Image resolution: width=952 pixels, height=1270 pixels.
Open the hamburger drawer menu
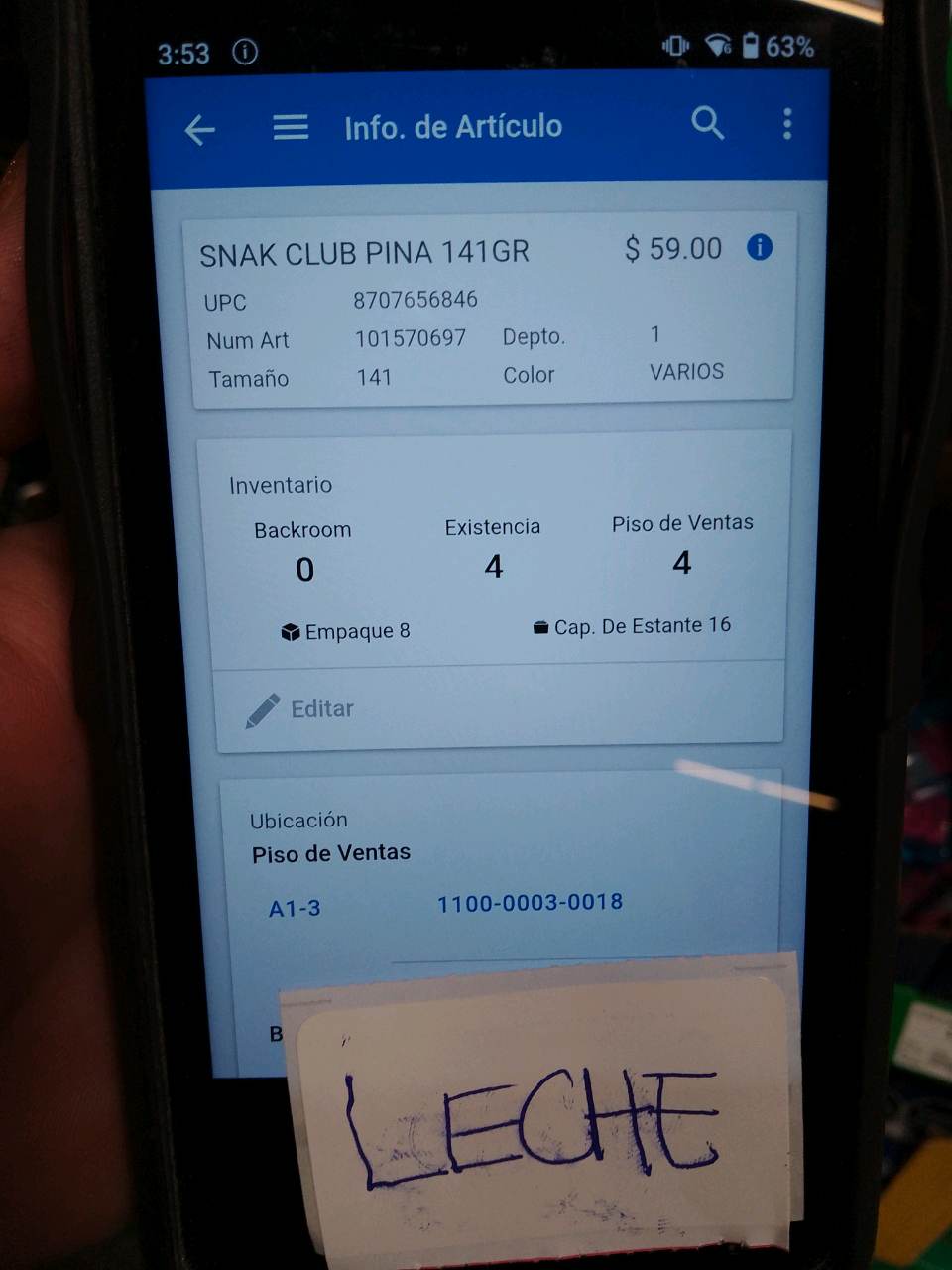[x=291, y=127]
